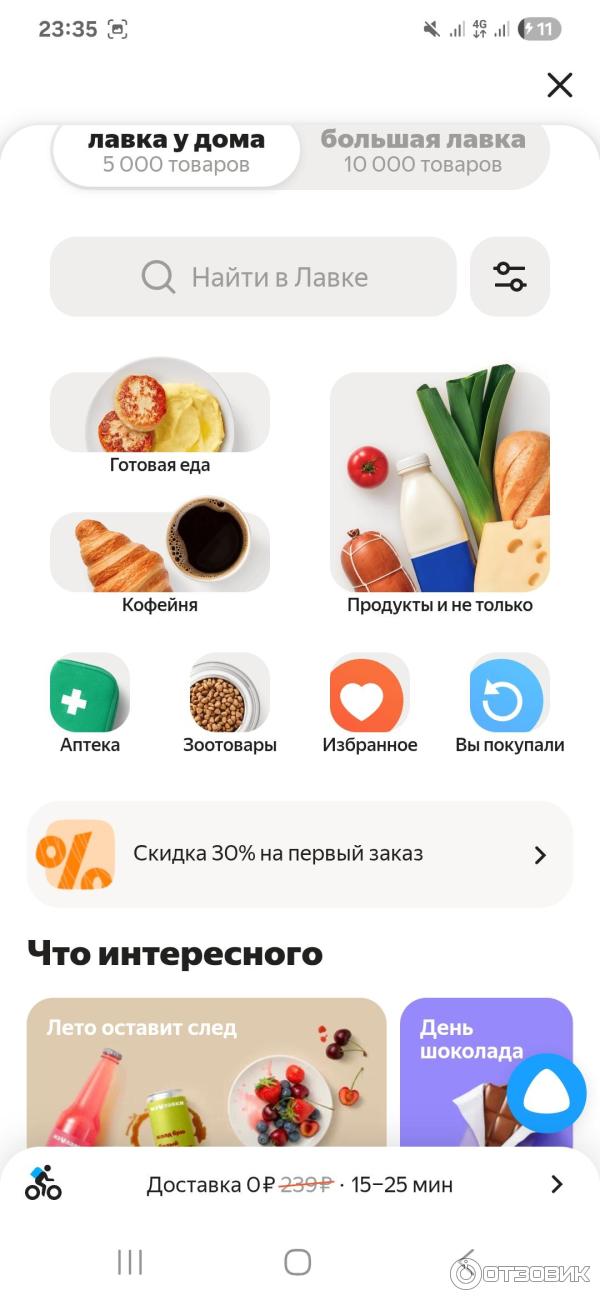Viewport: 600px width, 1300px height.
Task: Open delivery details 'Доставка 0 ₽'
Action: pos(300,1185)
